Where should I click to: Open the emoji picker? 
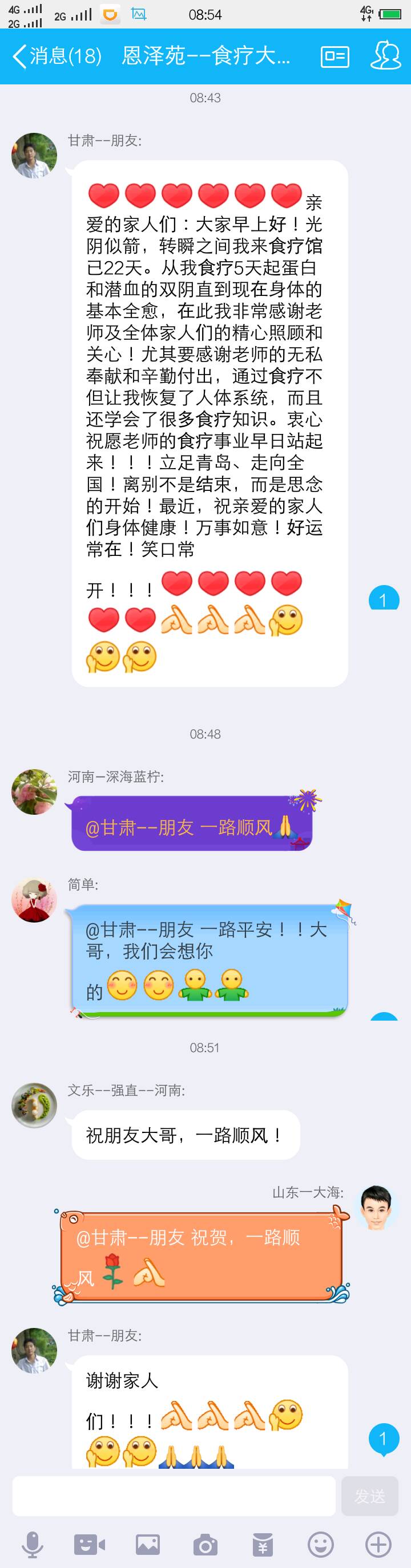point(321,1544)
